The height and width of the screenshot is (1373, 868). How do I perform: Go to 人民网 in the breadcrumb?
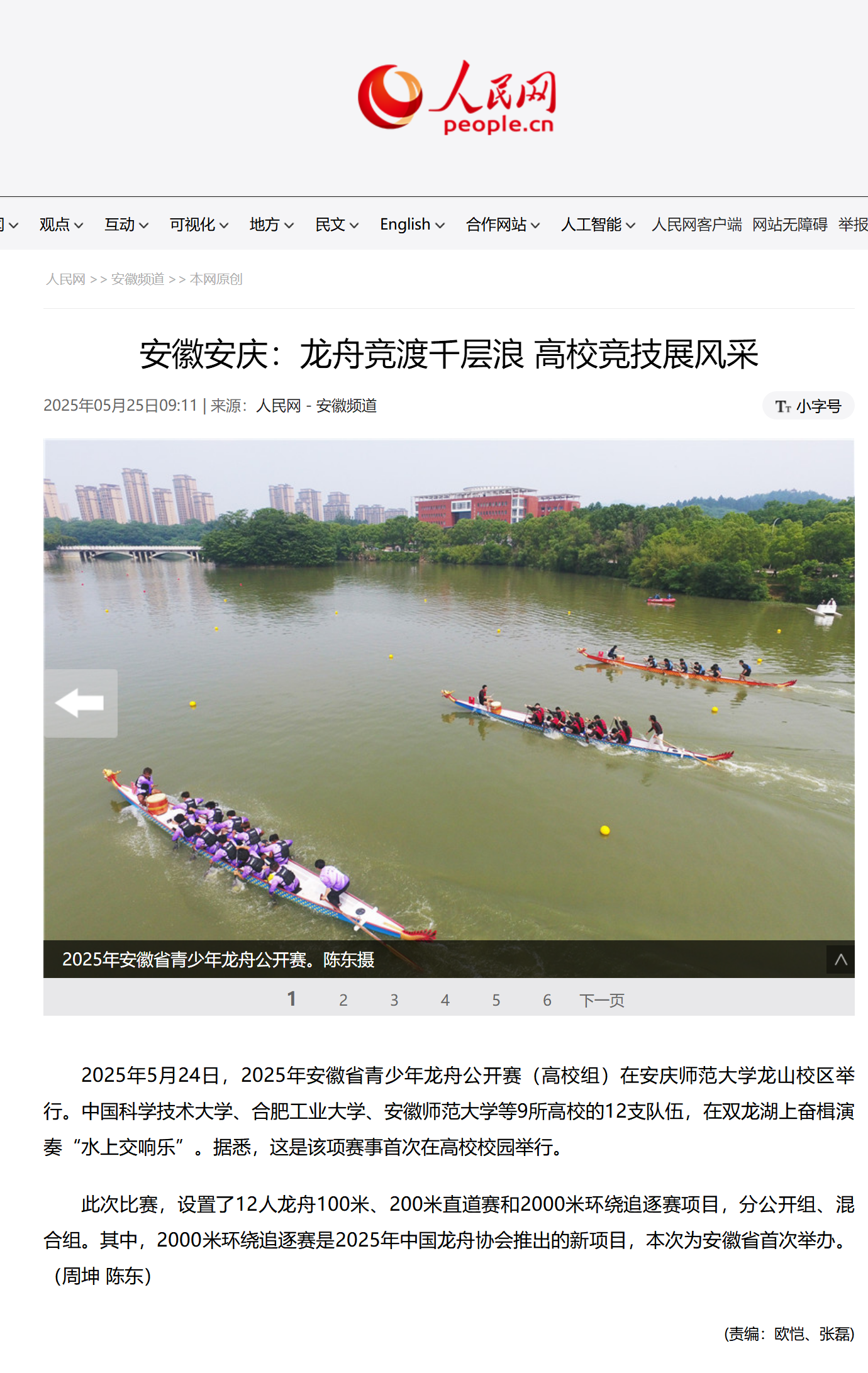[x=65, y=279]
